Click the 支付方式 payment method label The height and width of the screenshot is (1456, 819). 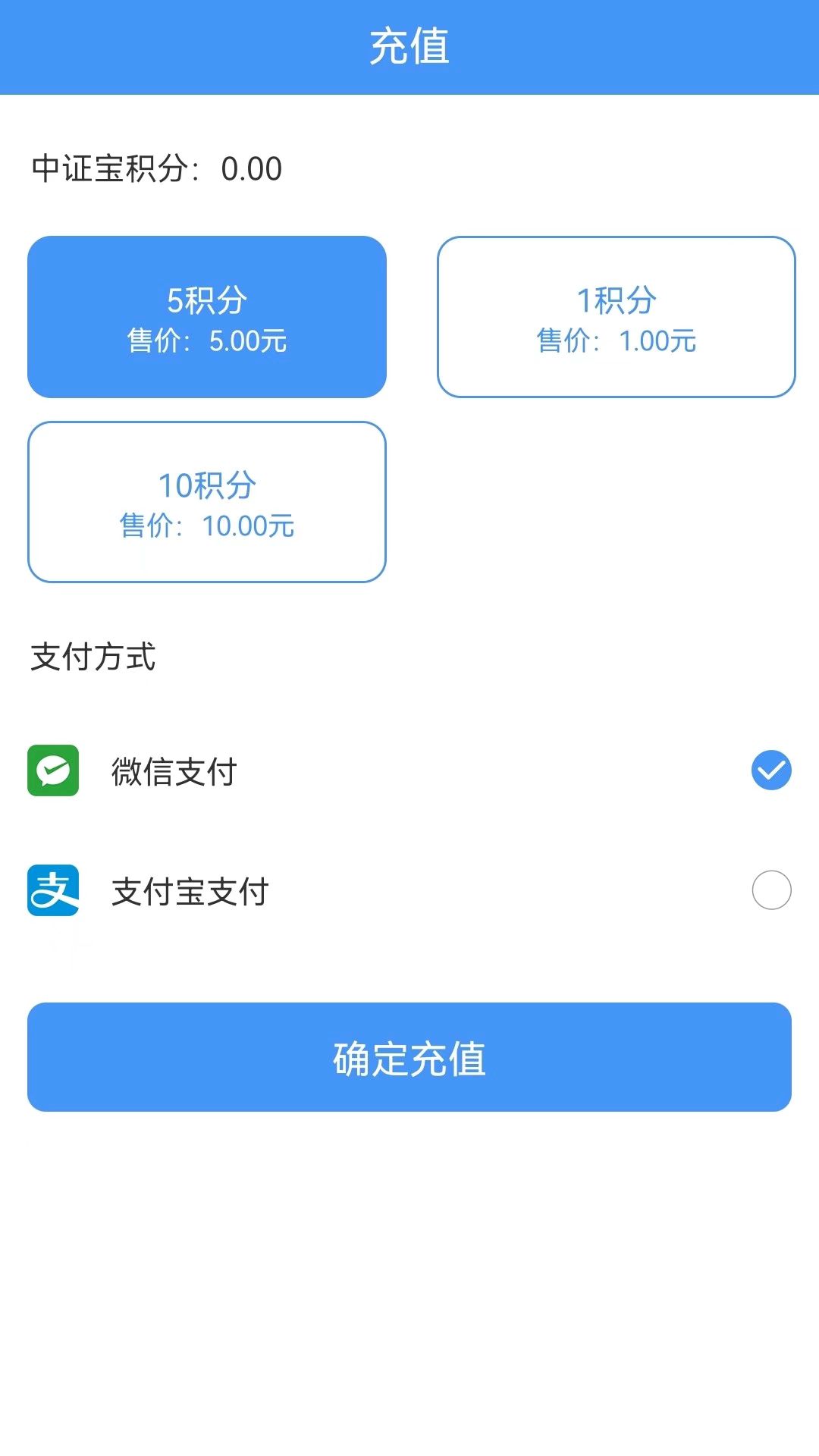pos(94,657)
